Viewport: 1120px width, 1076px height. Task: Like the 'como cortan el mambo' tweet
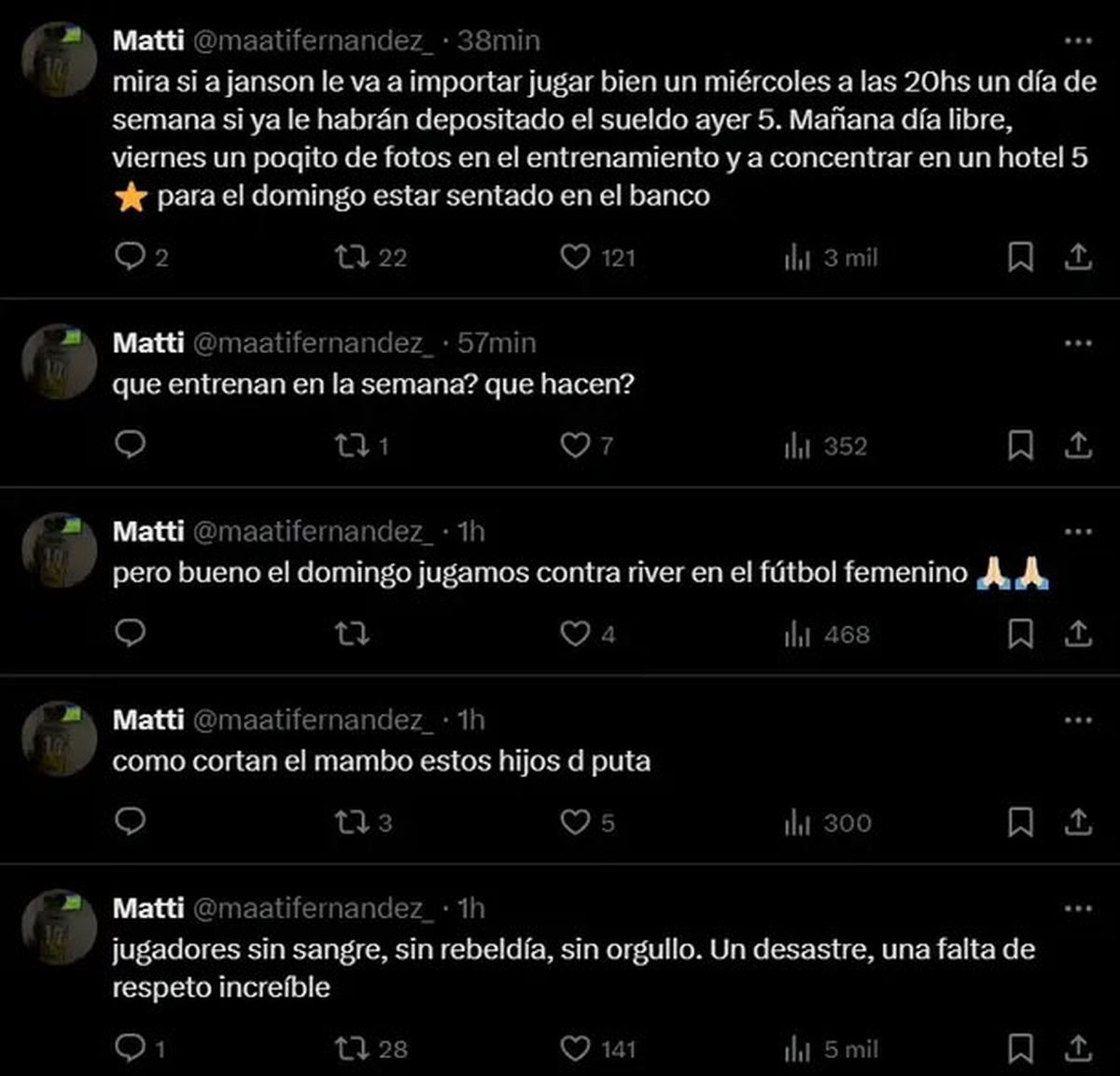coord(575,822)
